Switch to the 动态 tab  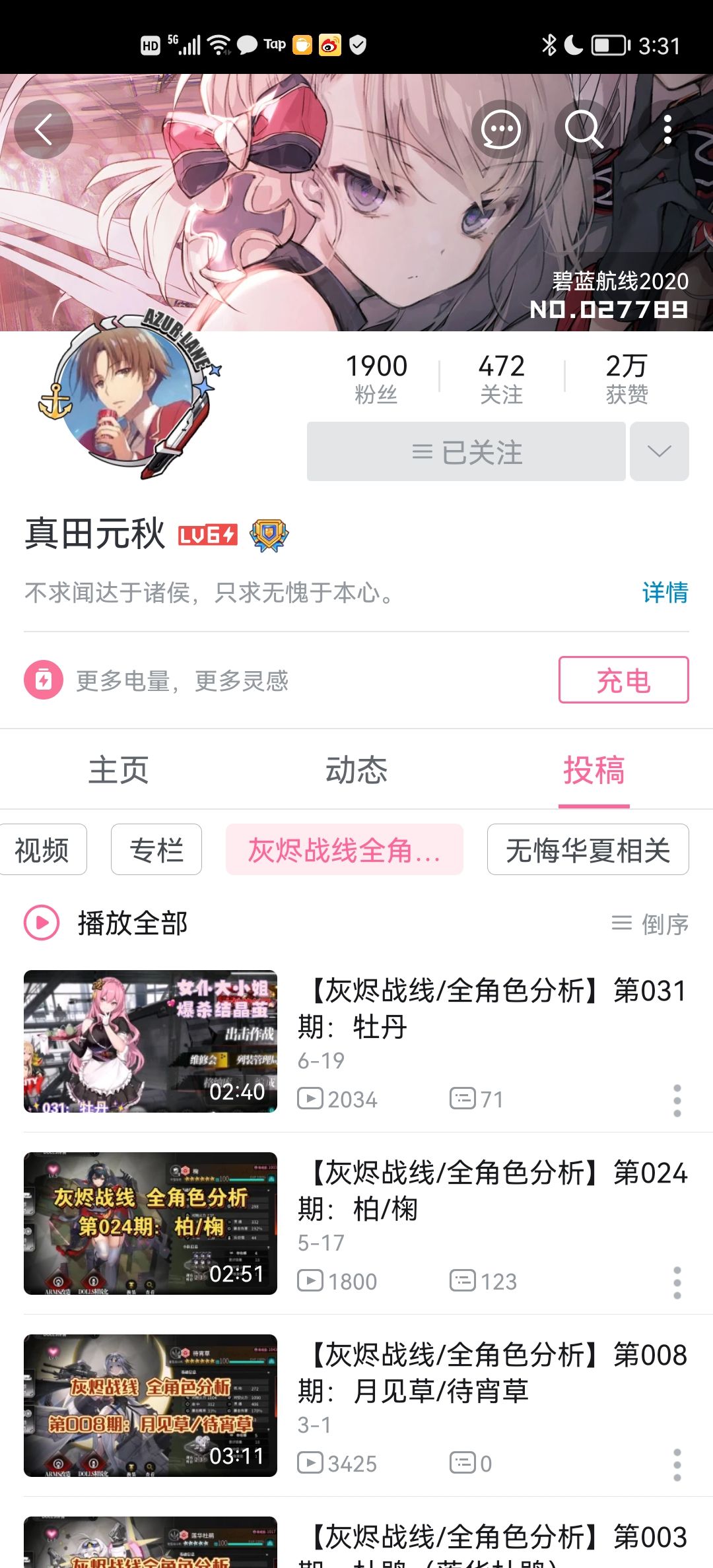(355, 770)
